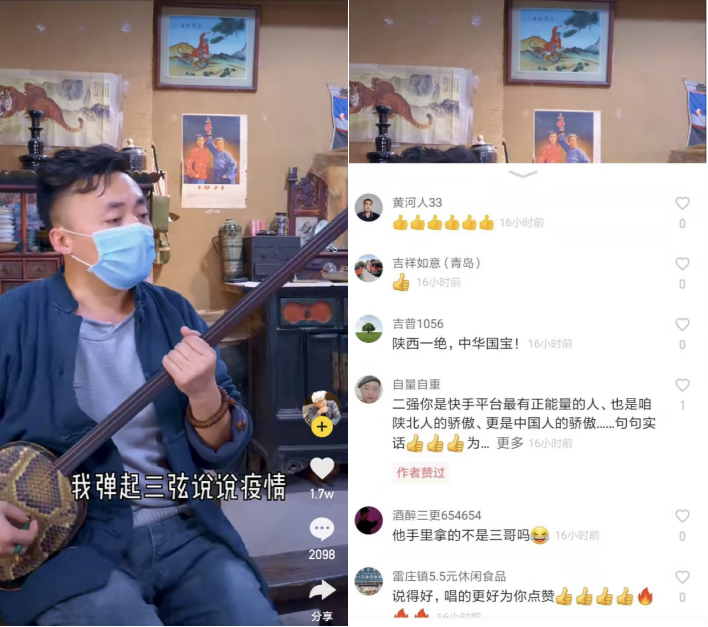Like the comment by 吉祥如意（青岛）
Viewport: 708px width, 627px height.
coord(682,264)
